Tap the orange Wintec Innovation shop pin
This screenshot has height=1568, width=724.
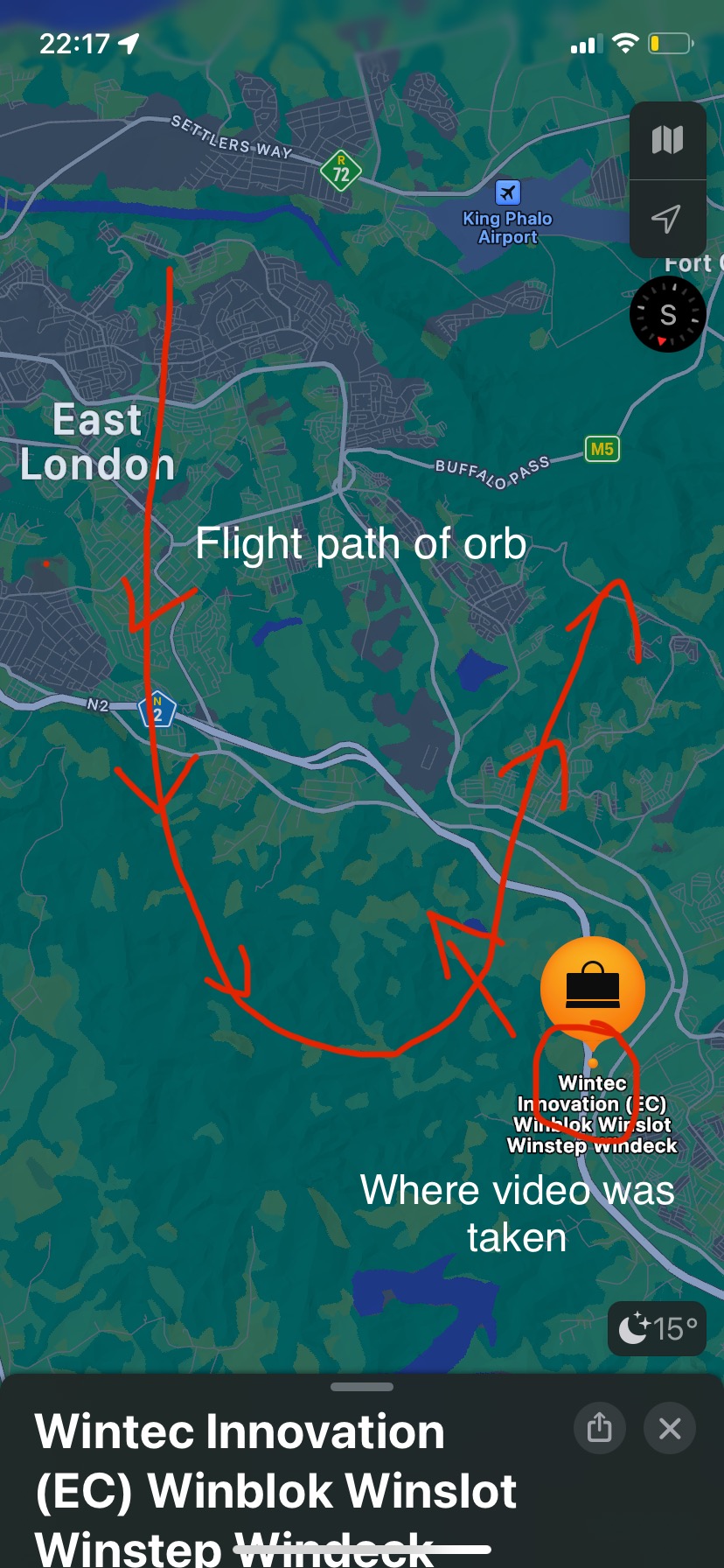(593, 989)
